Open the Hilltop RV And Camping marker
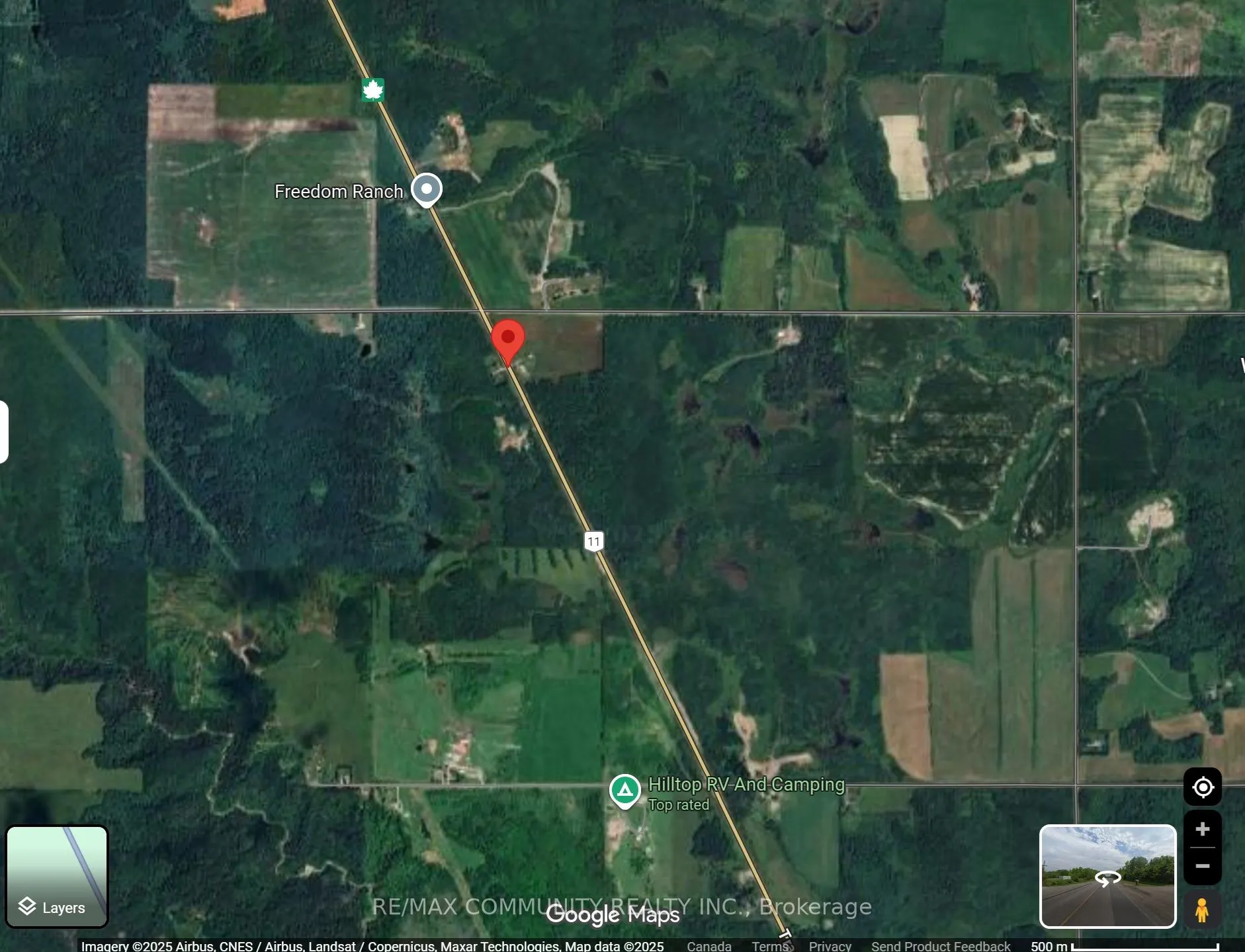 click(625, 790)
